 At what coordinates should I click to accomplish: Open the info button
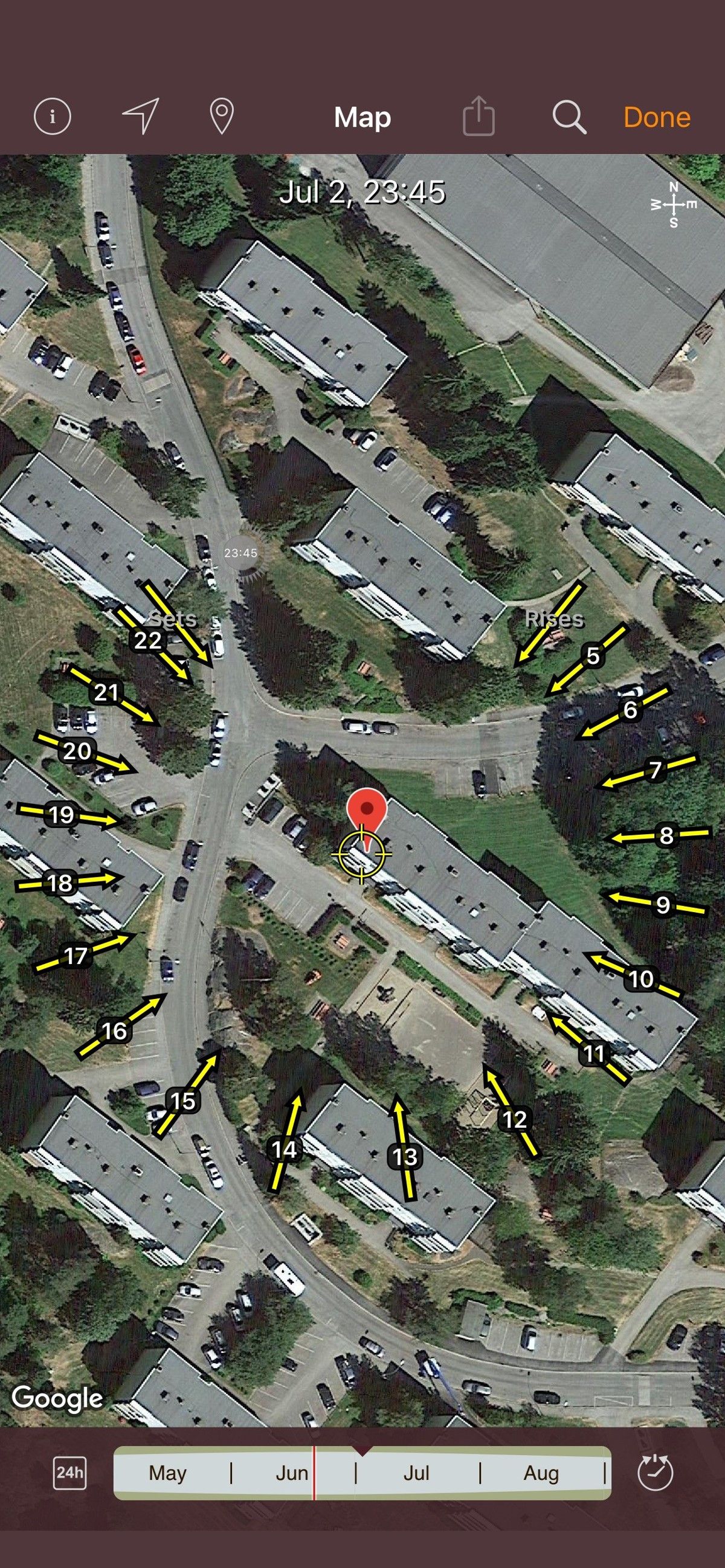click(53, 115)
